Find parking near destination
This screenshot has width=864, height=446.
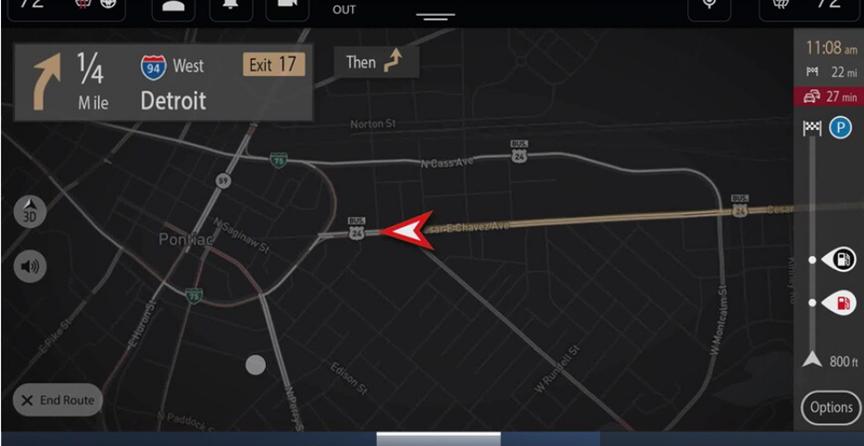pyautogui.click(x=841, y=129)
